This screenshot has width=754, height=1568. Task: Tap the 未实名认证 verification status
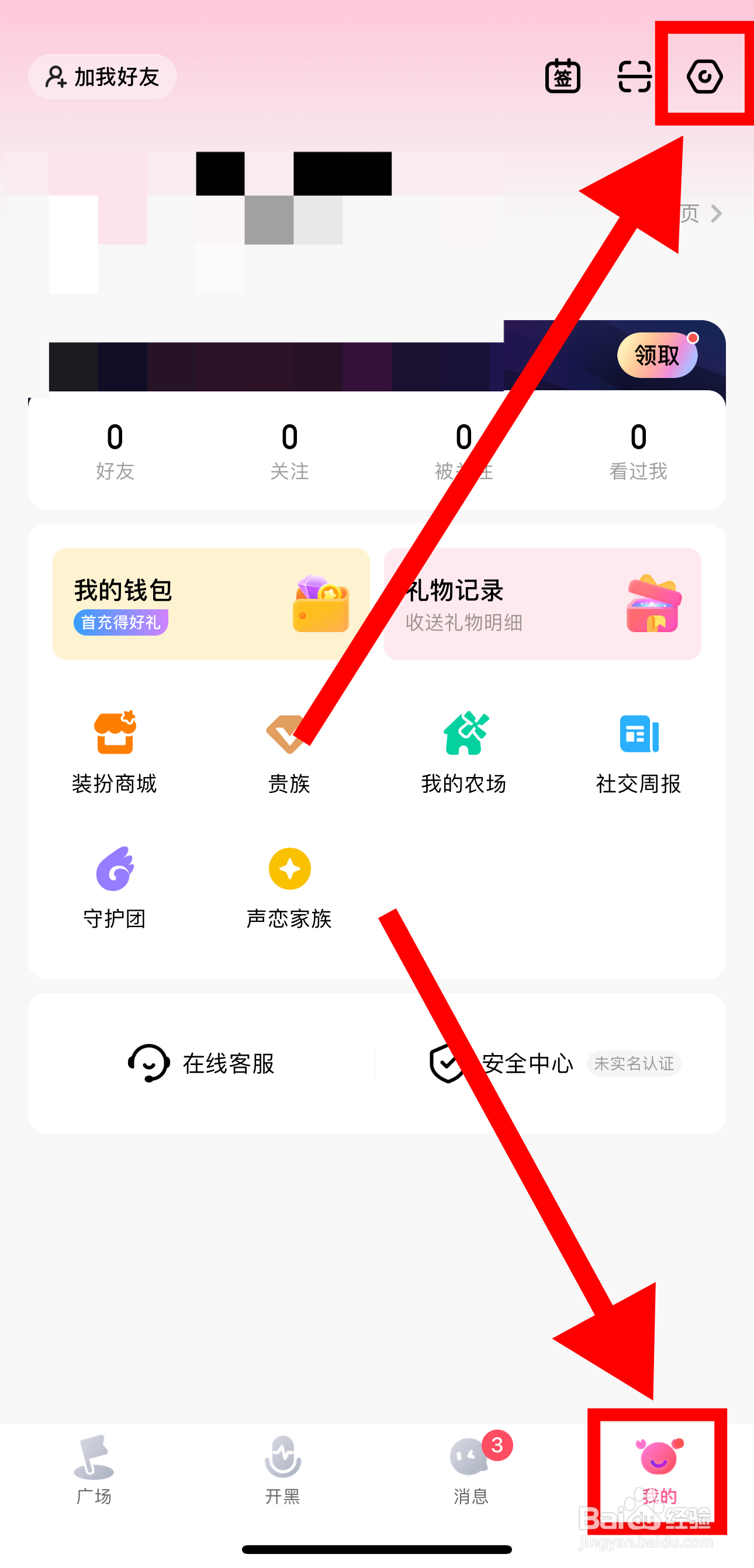[x=634, y=1063]
